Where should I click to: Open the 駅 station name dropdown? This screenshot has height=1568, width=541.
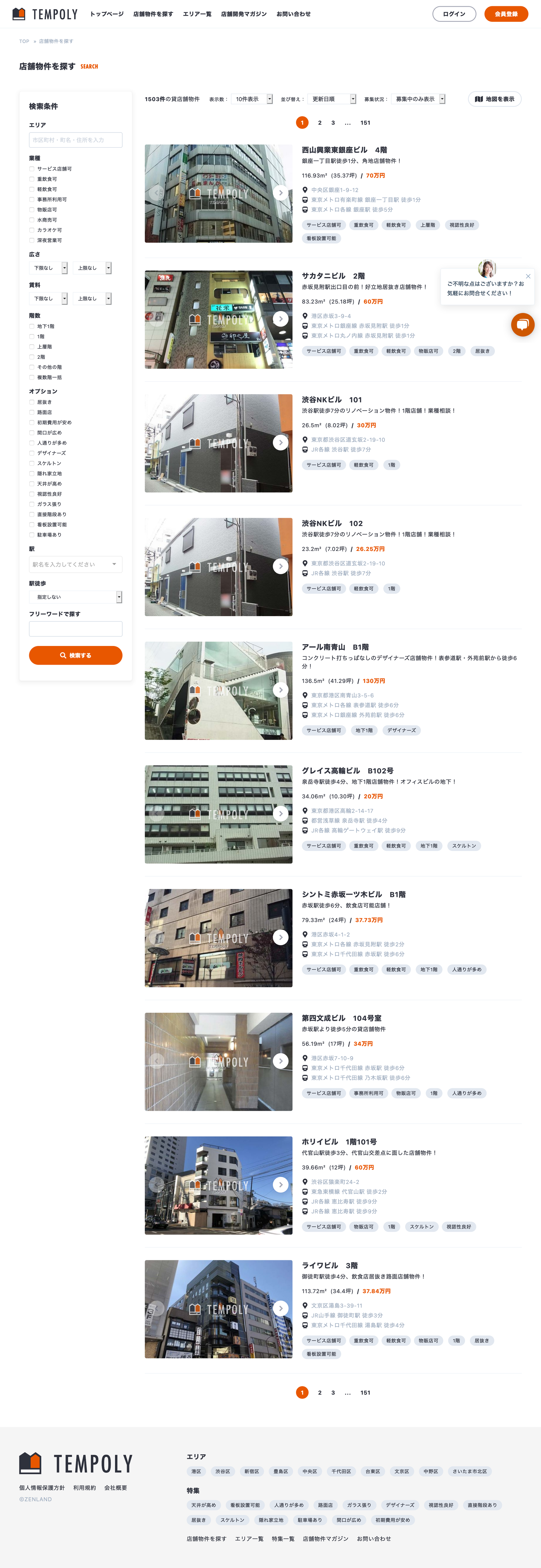[75, 564]
